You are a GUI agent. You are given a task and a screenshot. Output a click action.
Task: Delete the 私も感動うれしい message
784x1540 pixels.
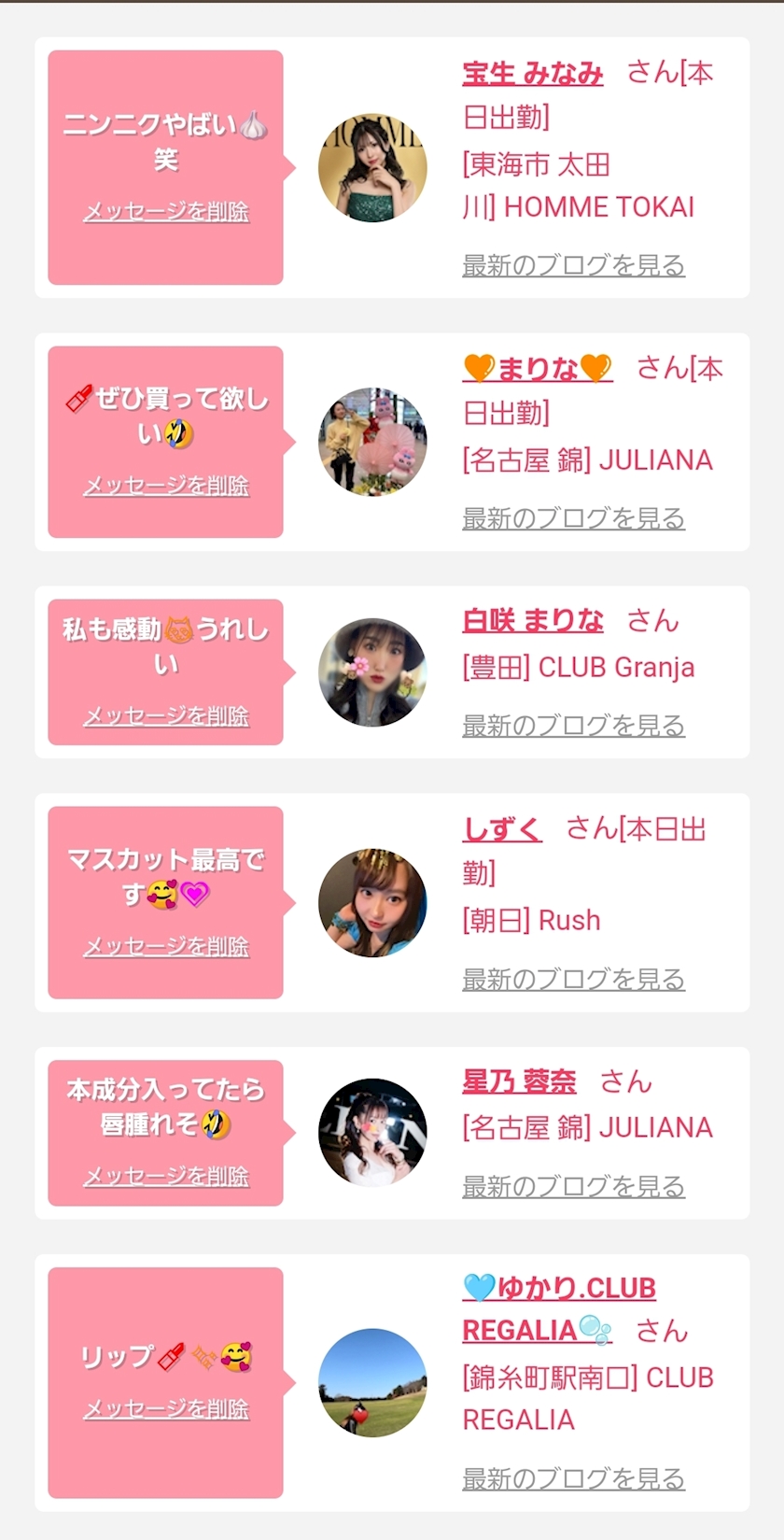pyautogui.click(x=166, y=716)
